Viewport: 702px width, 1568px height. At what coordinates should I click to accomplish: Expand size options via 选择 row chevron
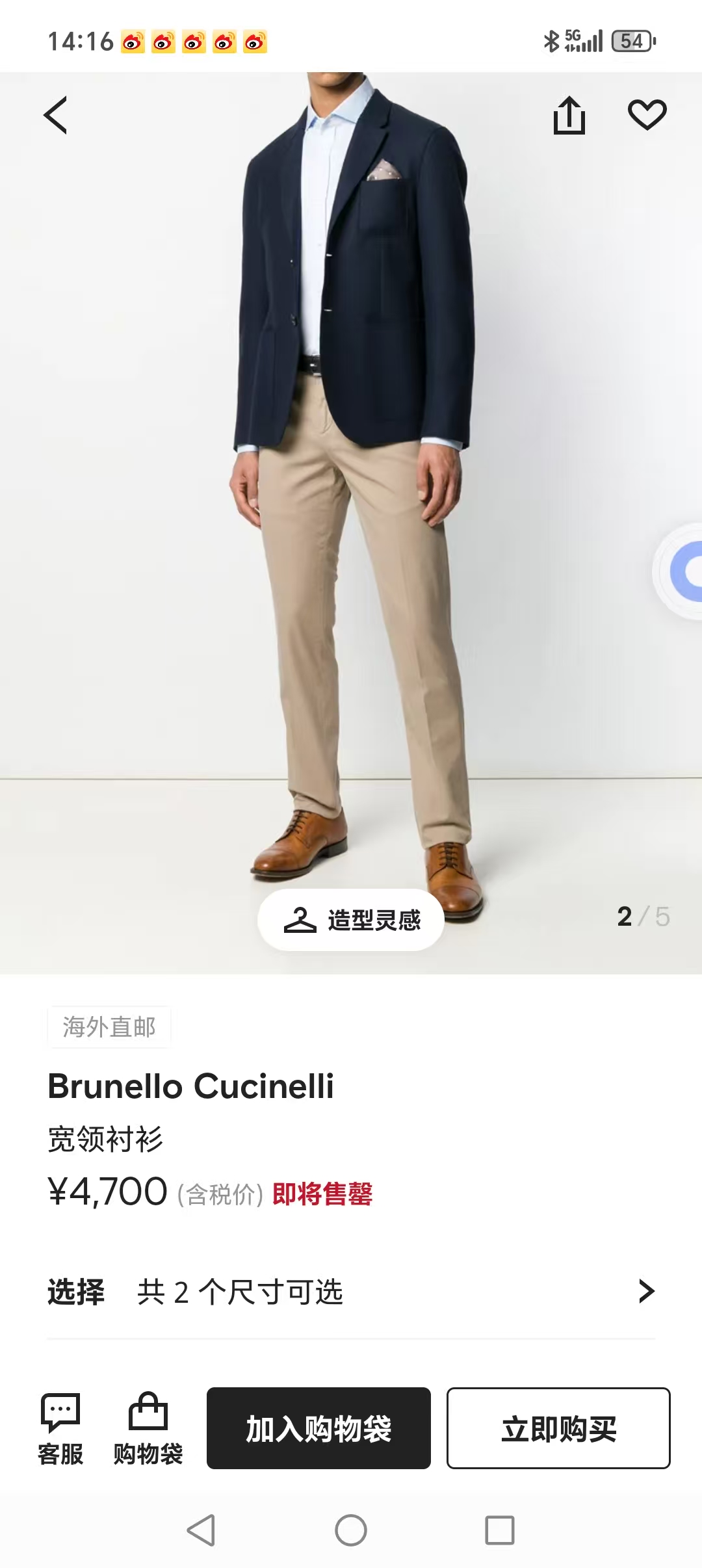[x=645, y=1293]
